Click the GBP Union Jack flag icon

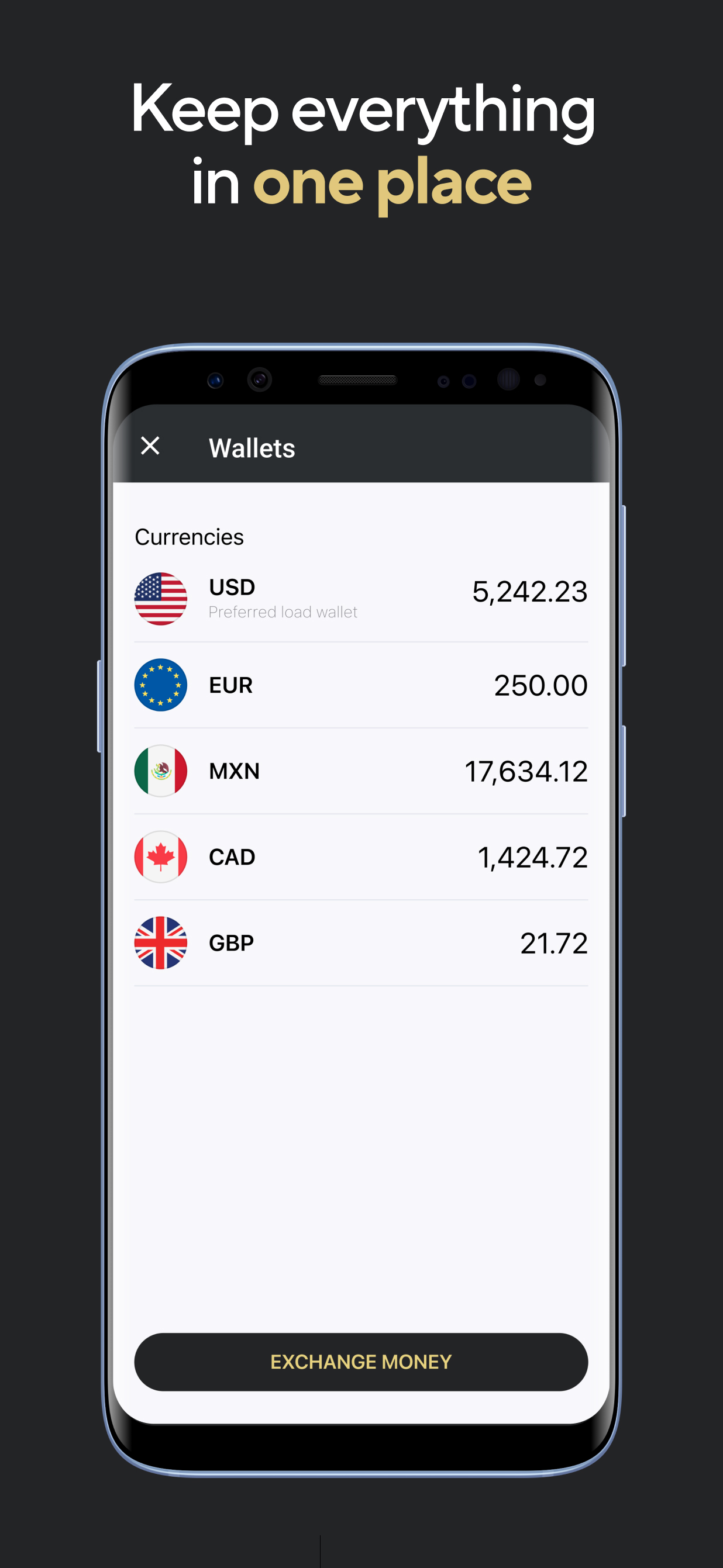click(161, 942)
